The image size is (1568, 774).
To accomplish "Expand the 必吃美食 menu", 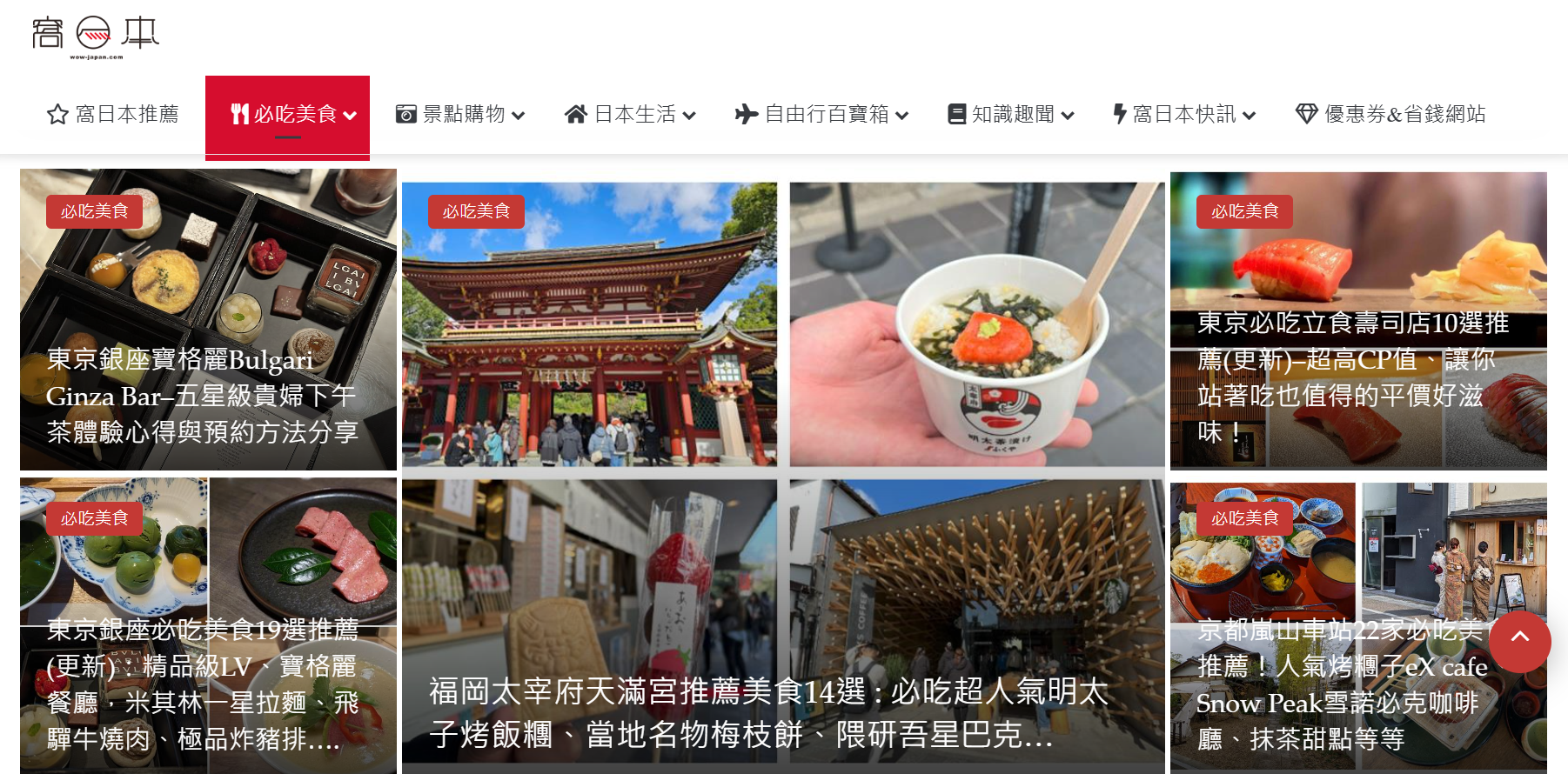I will tap(288, 114).
